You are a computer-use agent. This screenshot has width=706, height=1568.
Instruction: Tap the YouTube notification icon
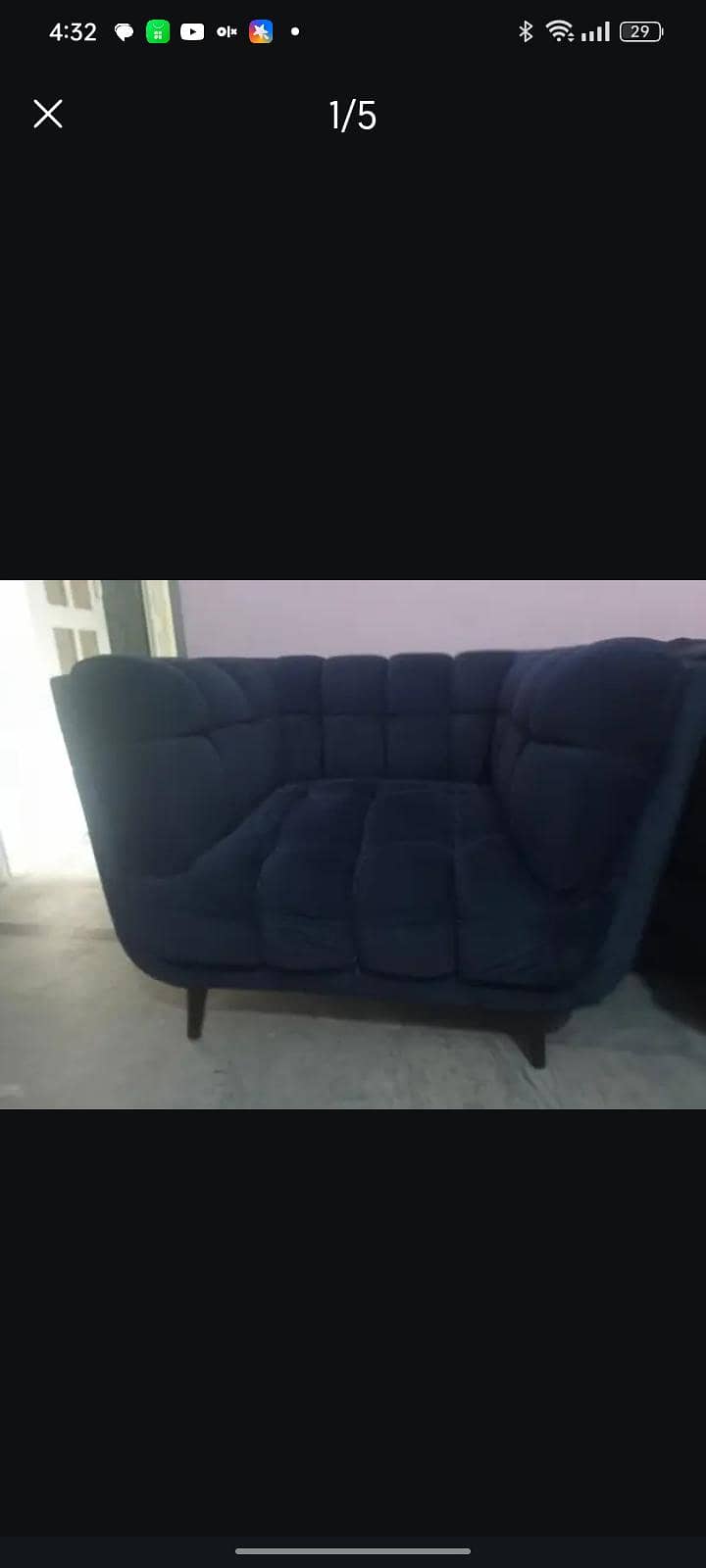tap(192, 31)
